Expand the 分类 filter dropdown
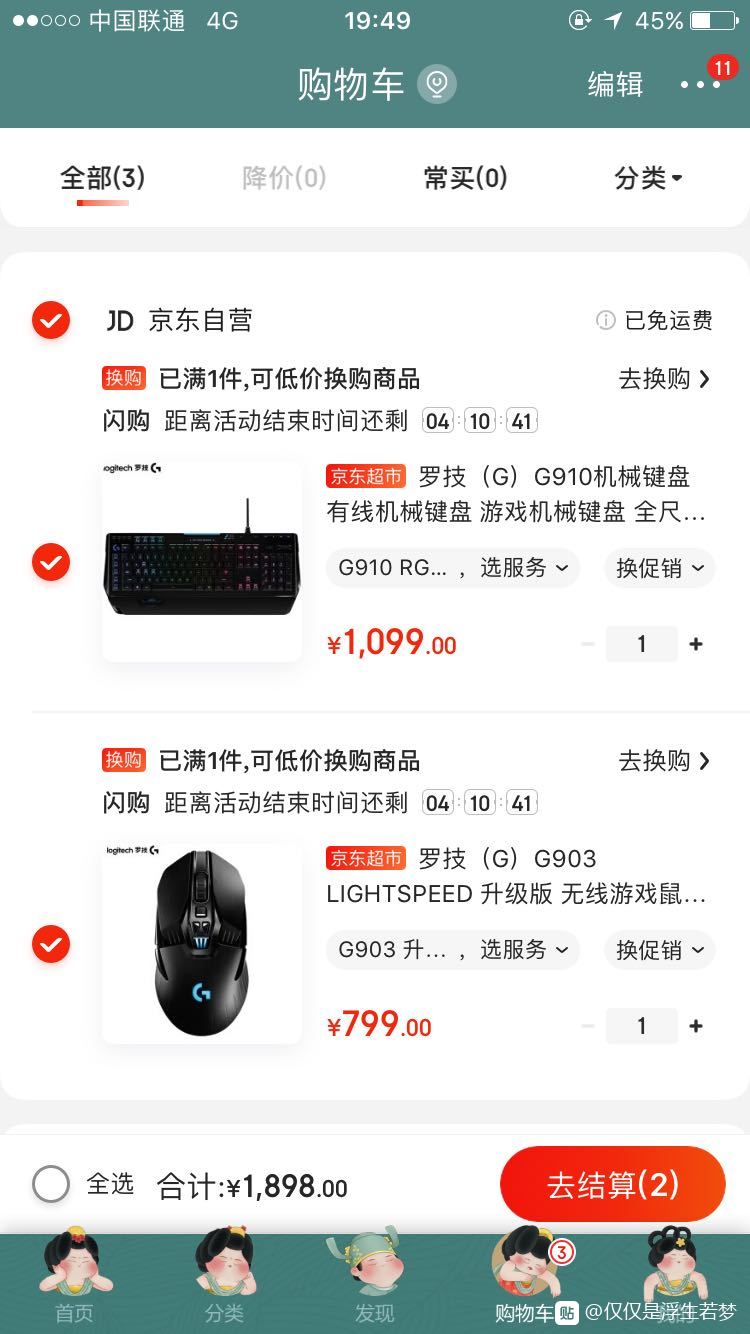This screenshot has width=750, height=1334. 648,178
